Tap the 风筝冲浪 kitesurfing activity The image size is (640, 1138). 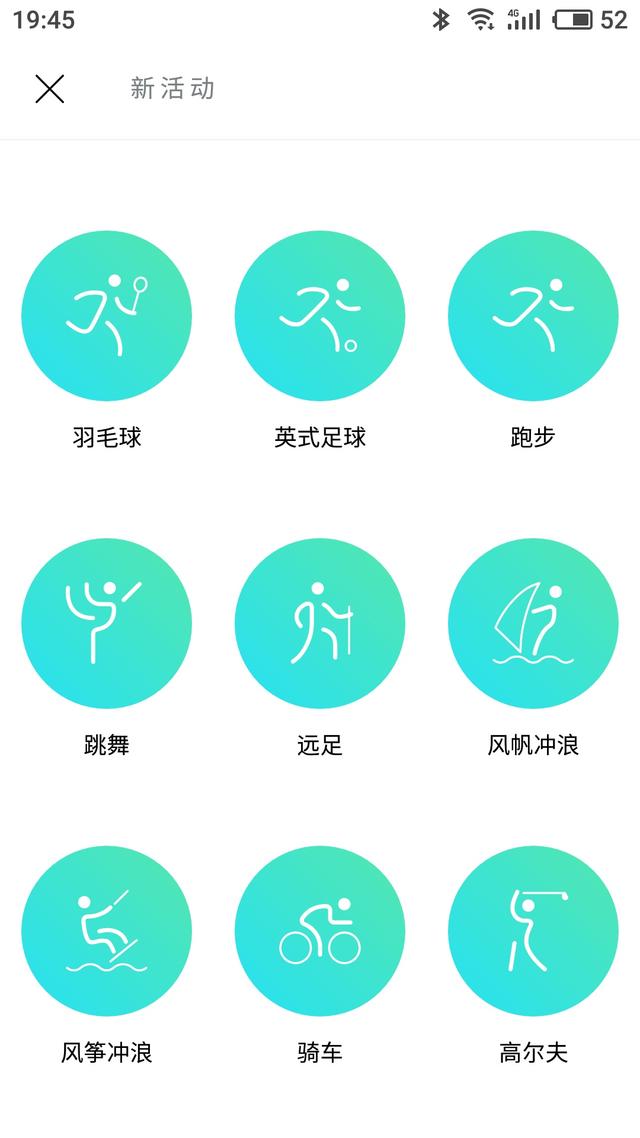click(x=107, y=931)
